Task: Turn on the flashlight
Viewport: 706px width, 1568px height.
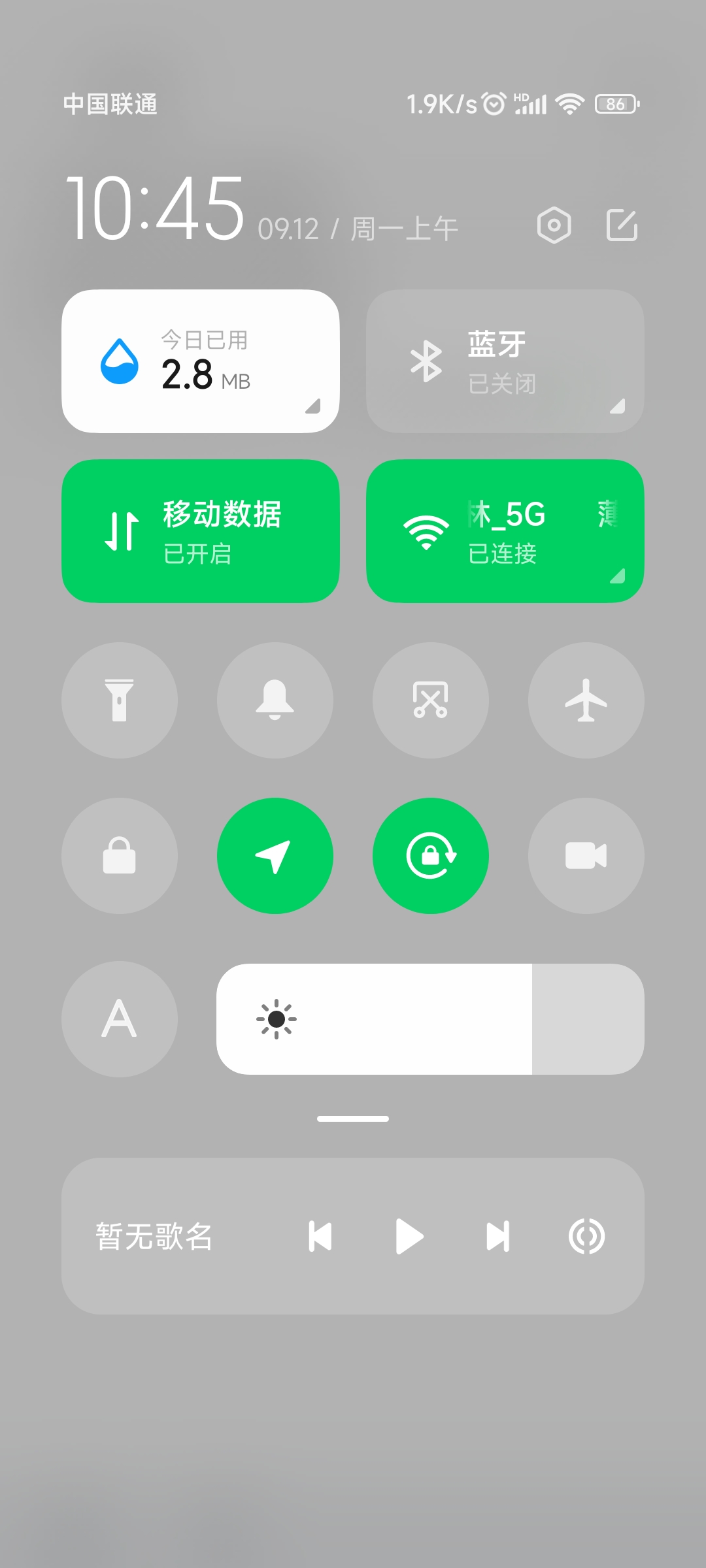Action: click(x=120, y=700)
